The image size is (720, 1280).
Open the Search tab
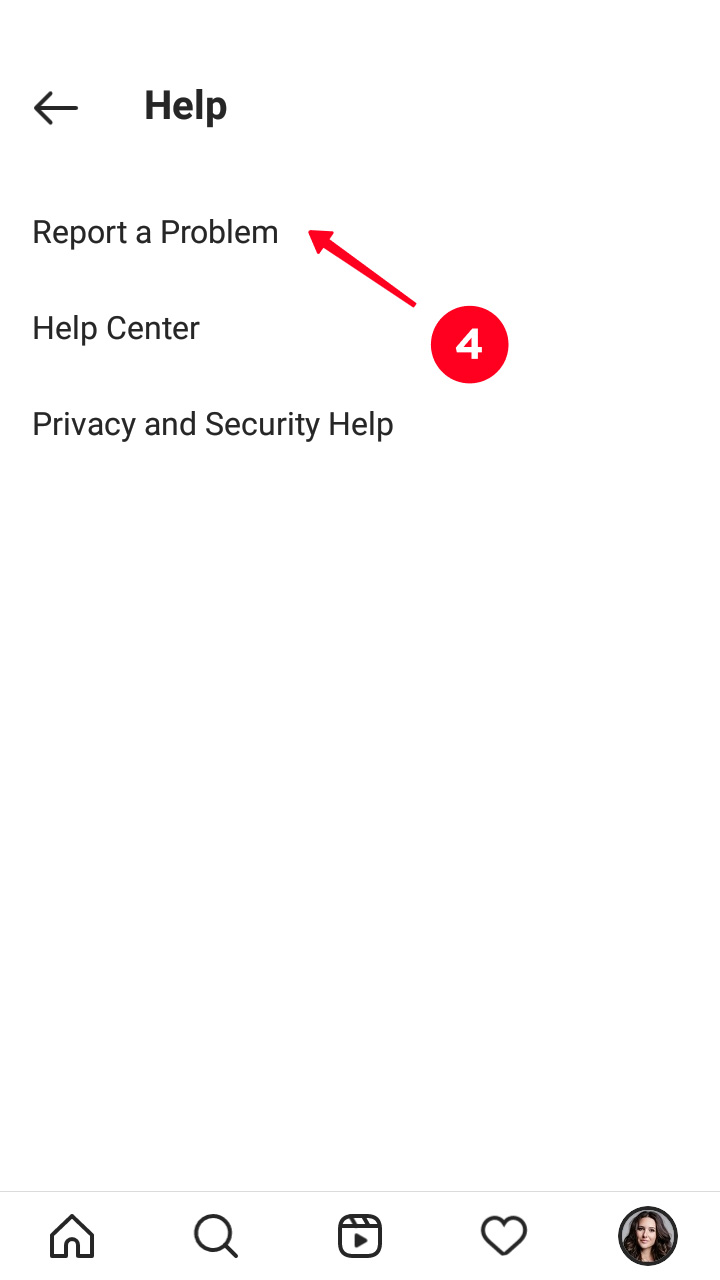coord(216,1236)
